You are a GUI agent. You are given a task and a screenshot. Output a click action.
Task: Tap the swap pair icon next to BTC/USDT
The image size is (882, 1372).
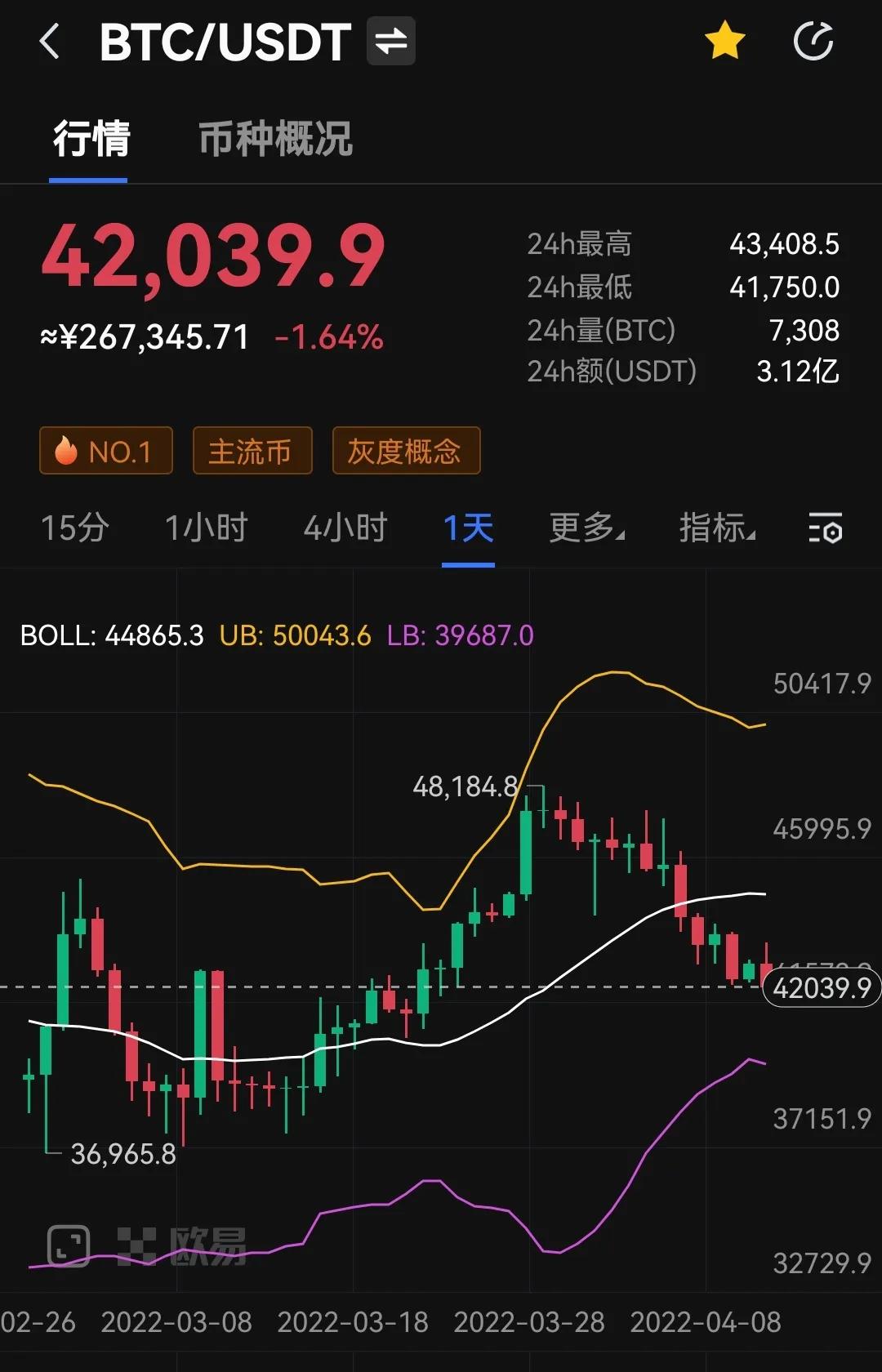(390, 42)
